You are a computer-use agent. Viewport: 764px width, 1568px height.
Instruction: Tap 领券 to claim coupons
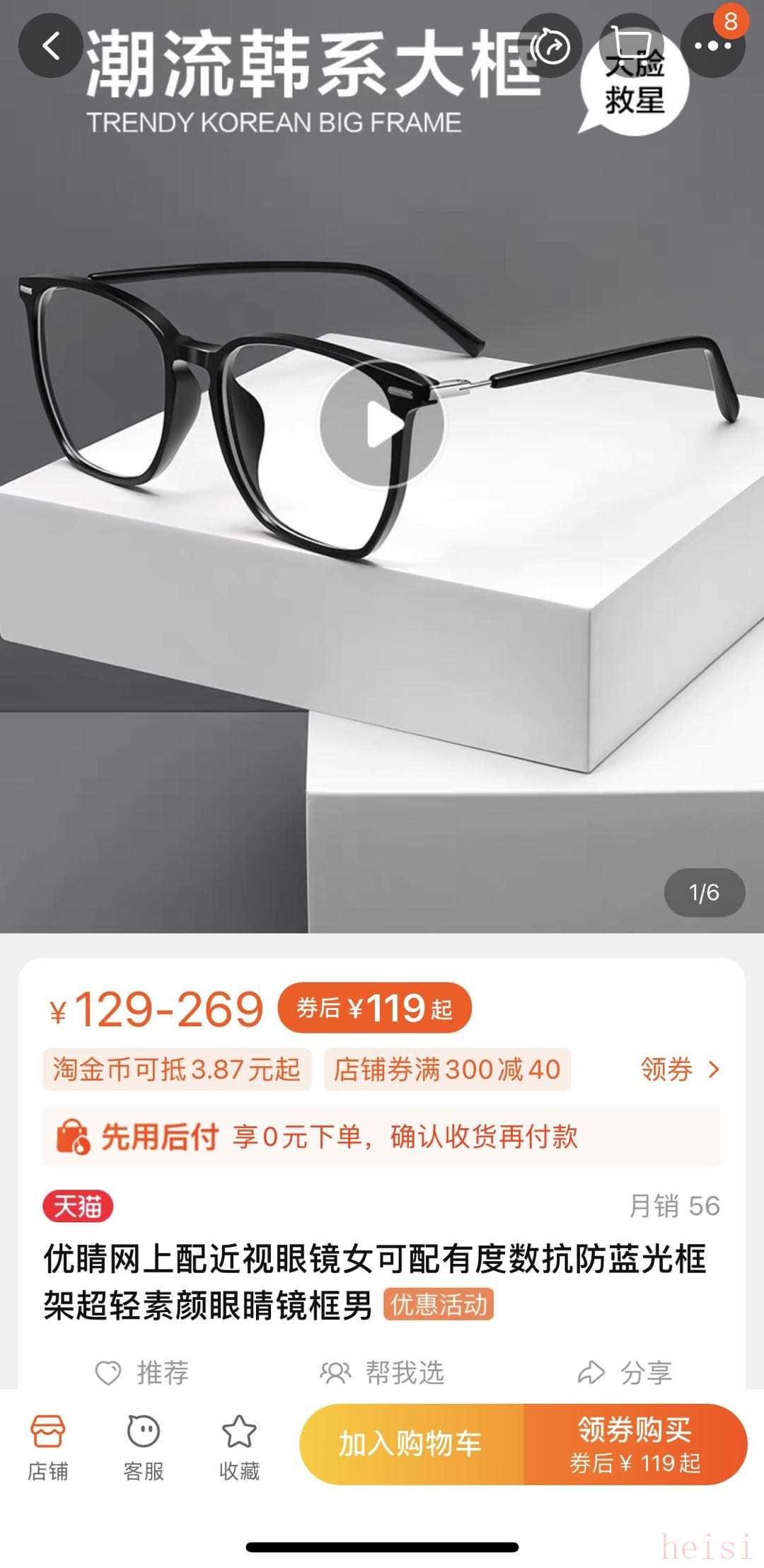click(x=679, y=1069)
